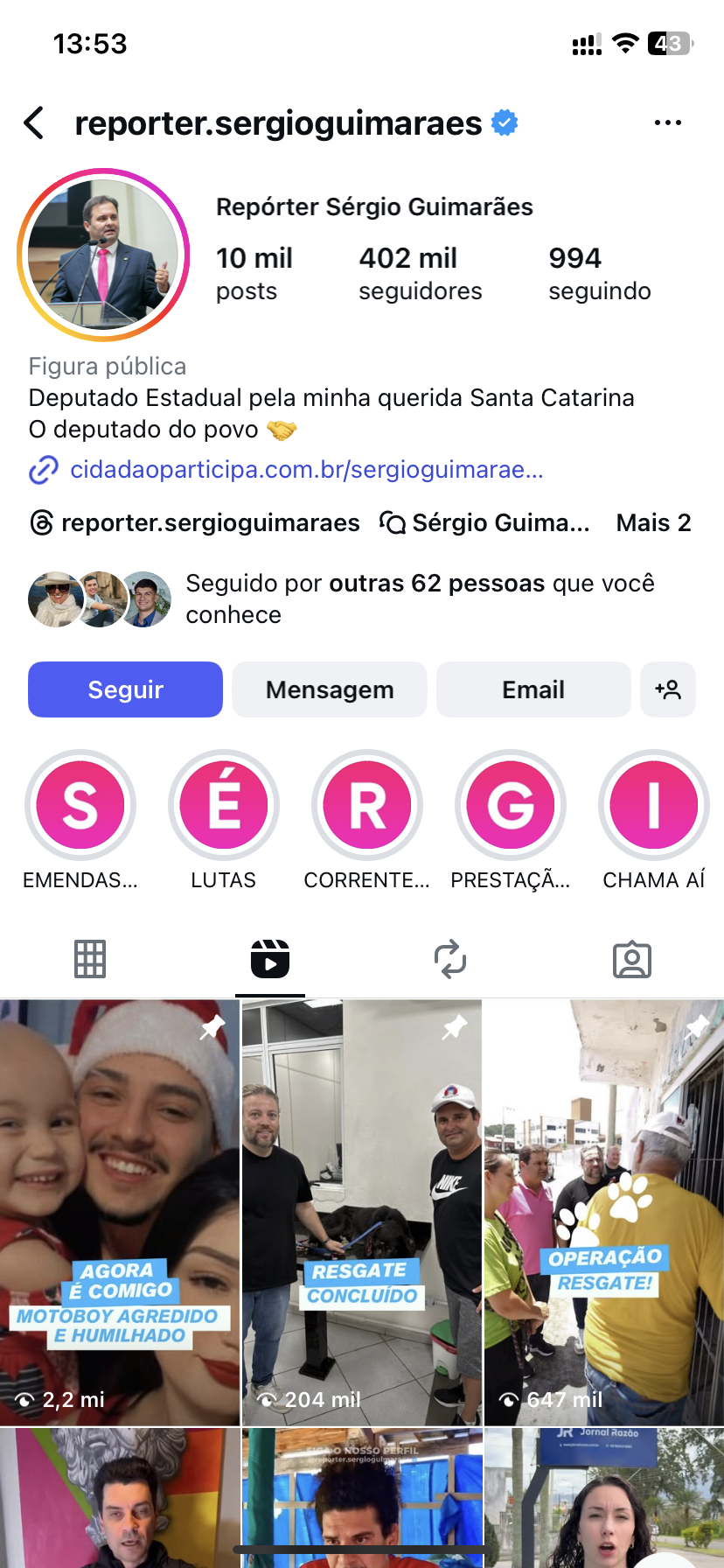Open the cidadaoparticipa.com.br link
The image size is (724, 1568).
(306, 470)
